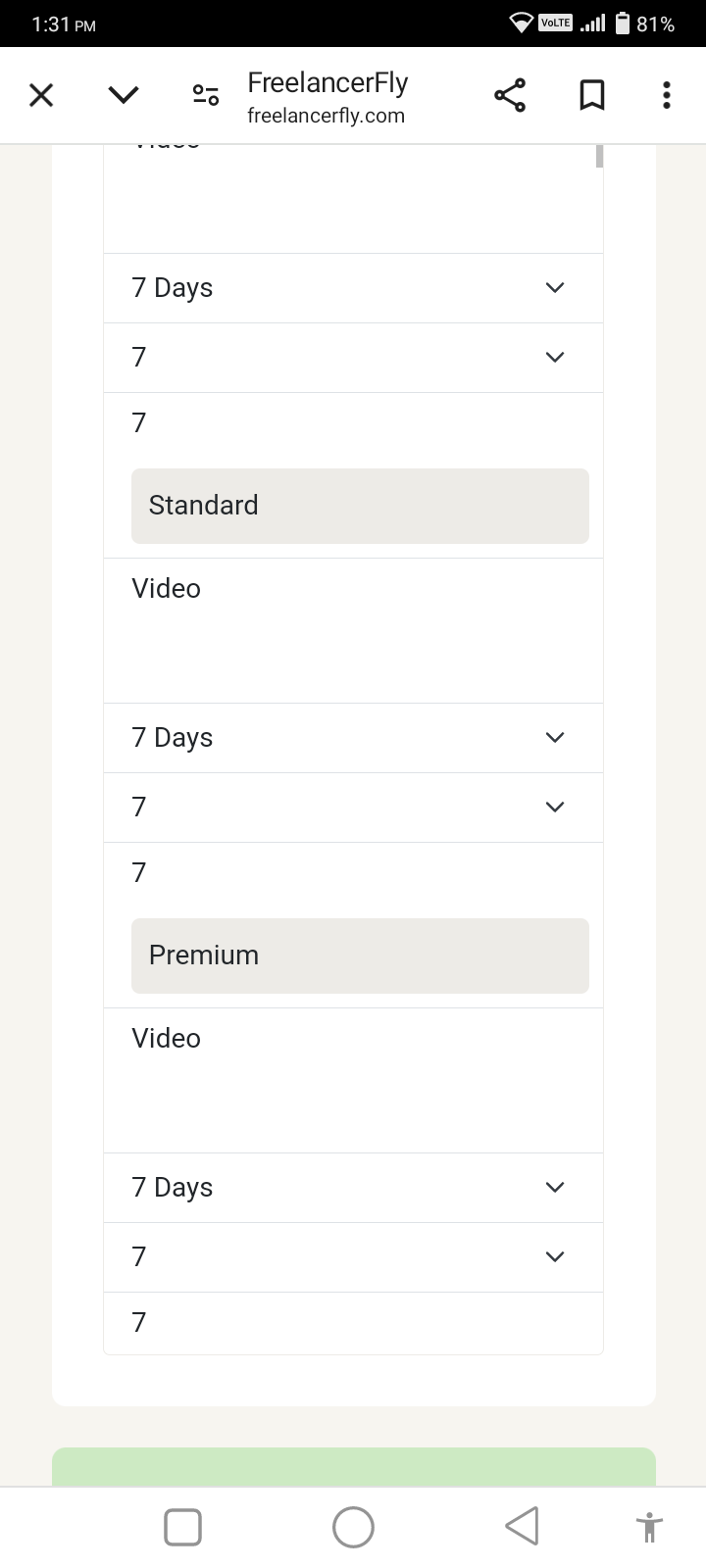Edit the Premium package name field

tap(360, 955)
